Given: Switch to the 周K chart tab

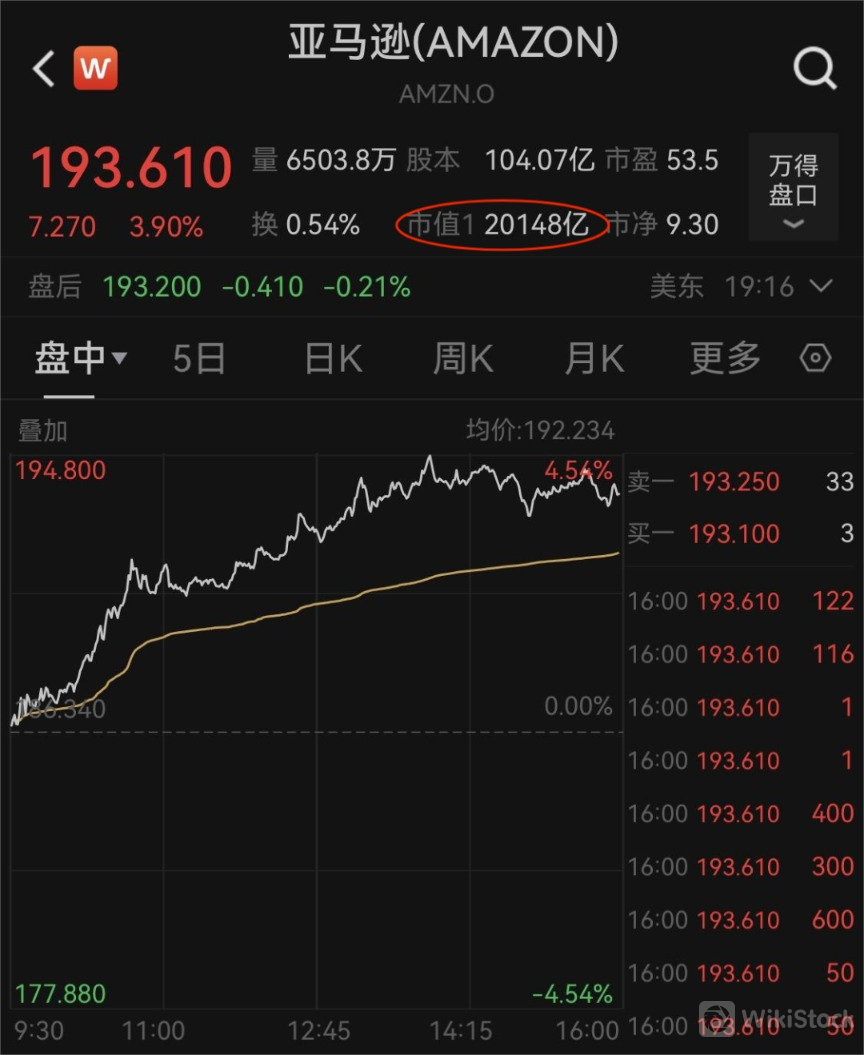Looking at the screenshot, I should (x=463, y=358).
